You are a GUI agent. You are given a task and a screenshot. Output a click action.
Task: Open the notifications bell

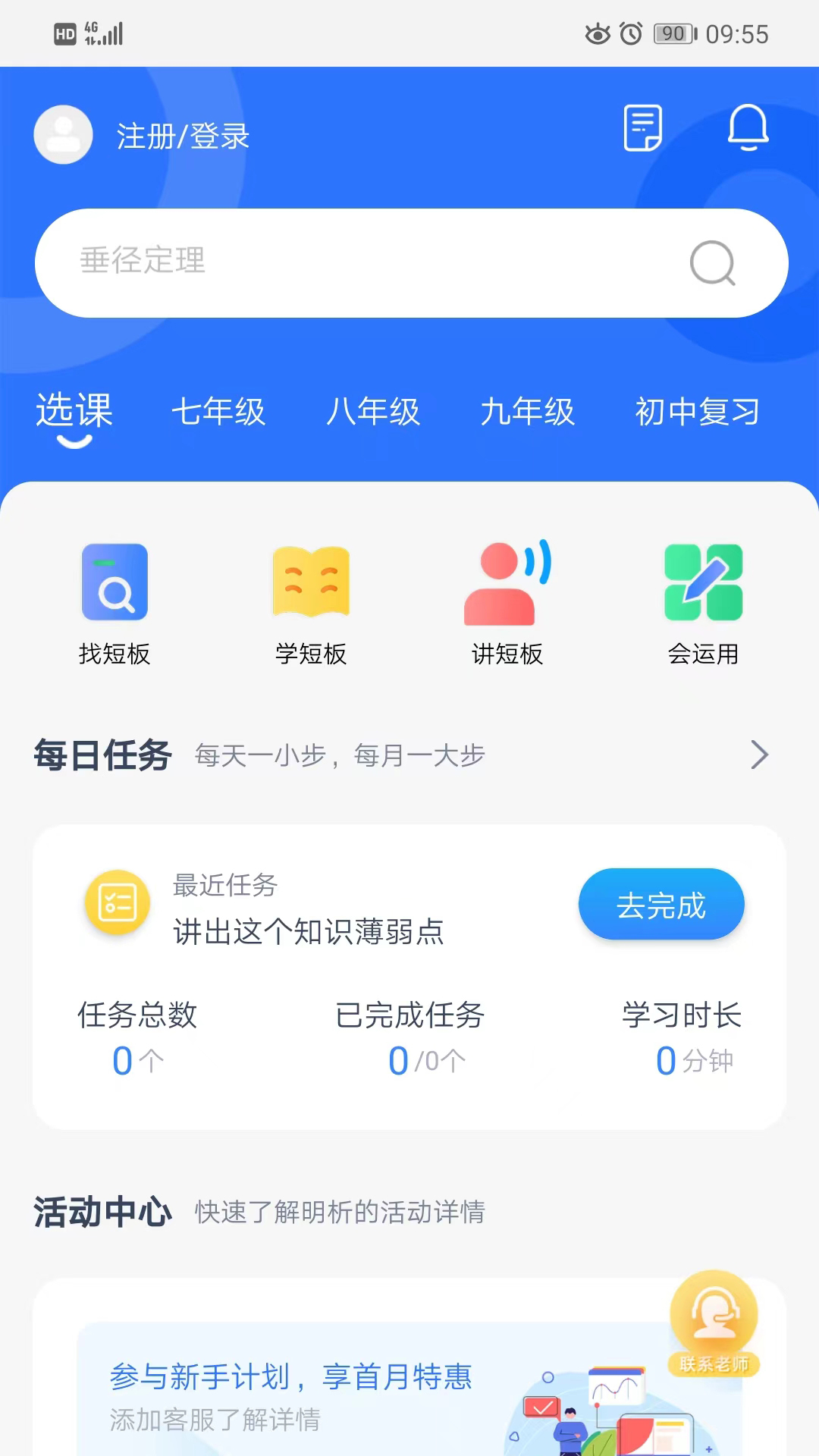coord(748,127)
